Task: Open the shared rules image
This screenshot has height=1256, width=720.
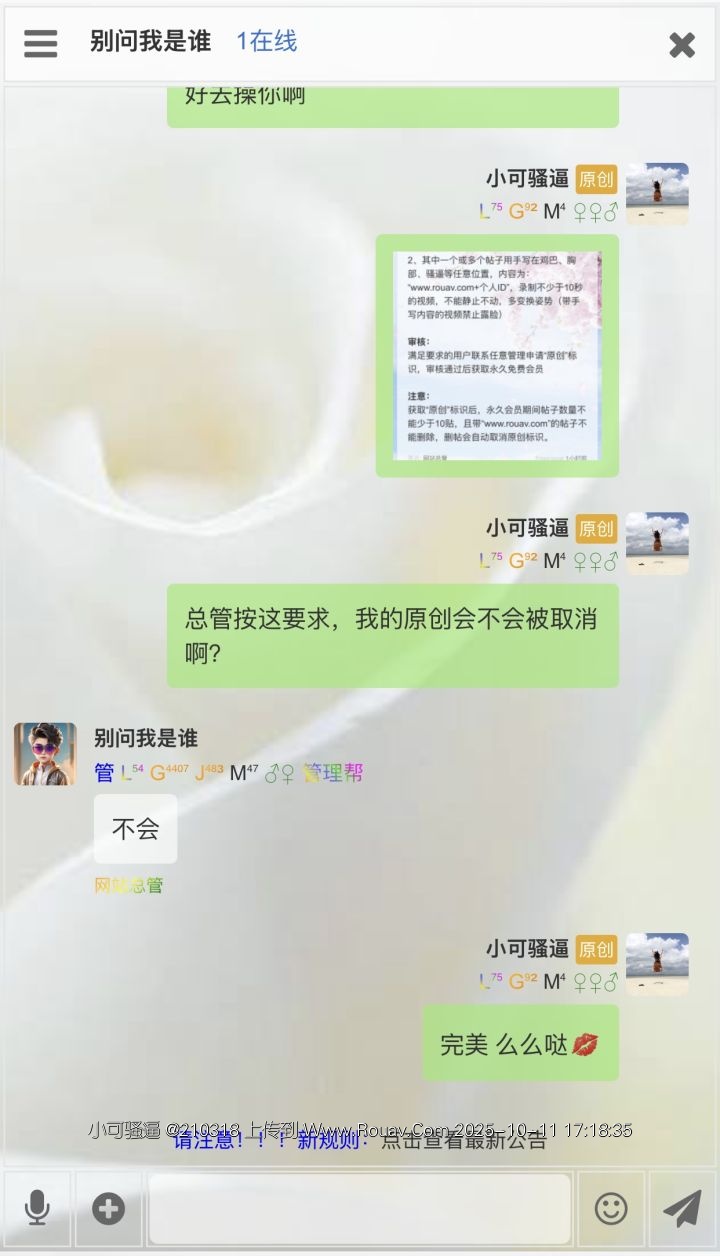Action: (497, 355)
